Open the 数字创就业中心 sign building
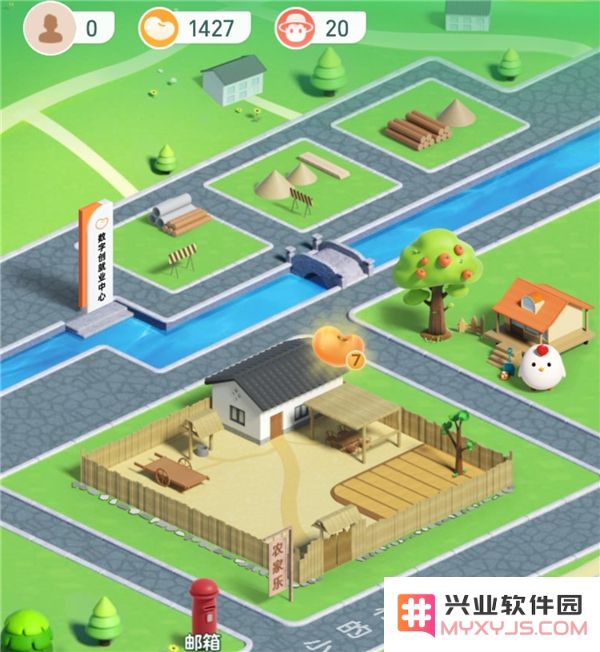 [x=97, y=255]
